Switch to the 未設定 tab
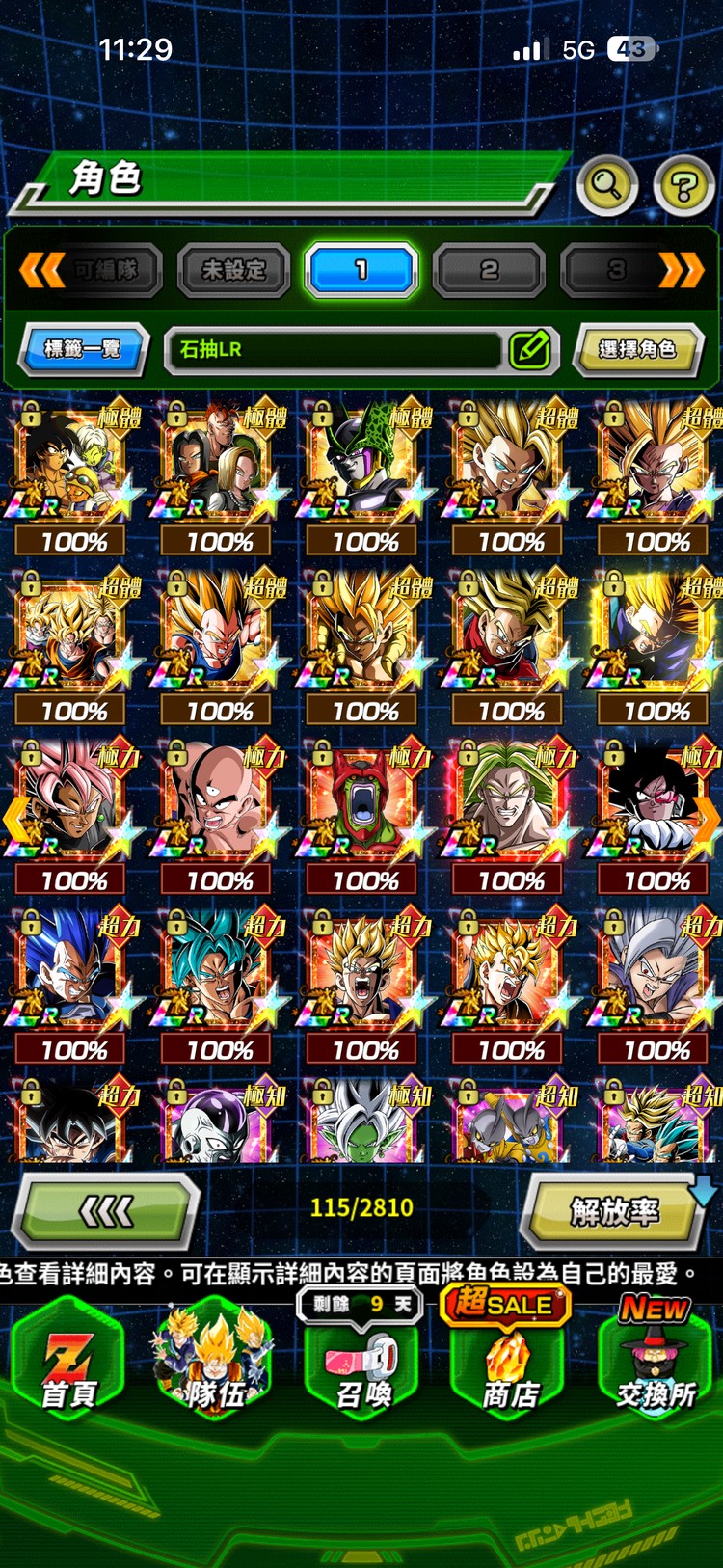The width and height of the screenshot is (723, 1568). pyautogui.click(x=233, y=271)
